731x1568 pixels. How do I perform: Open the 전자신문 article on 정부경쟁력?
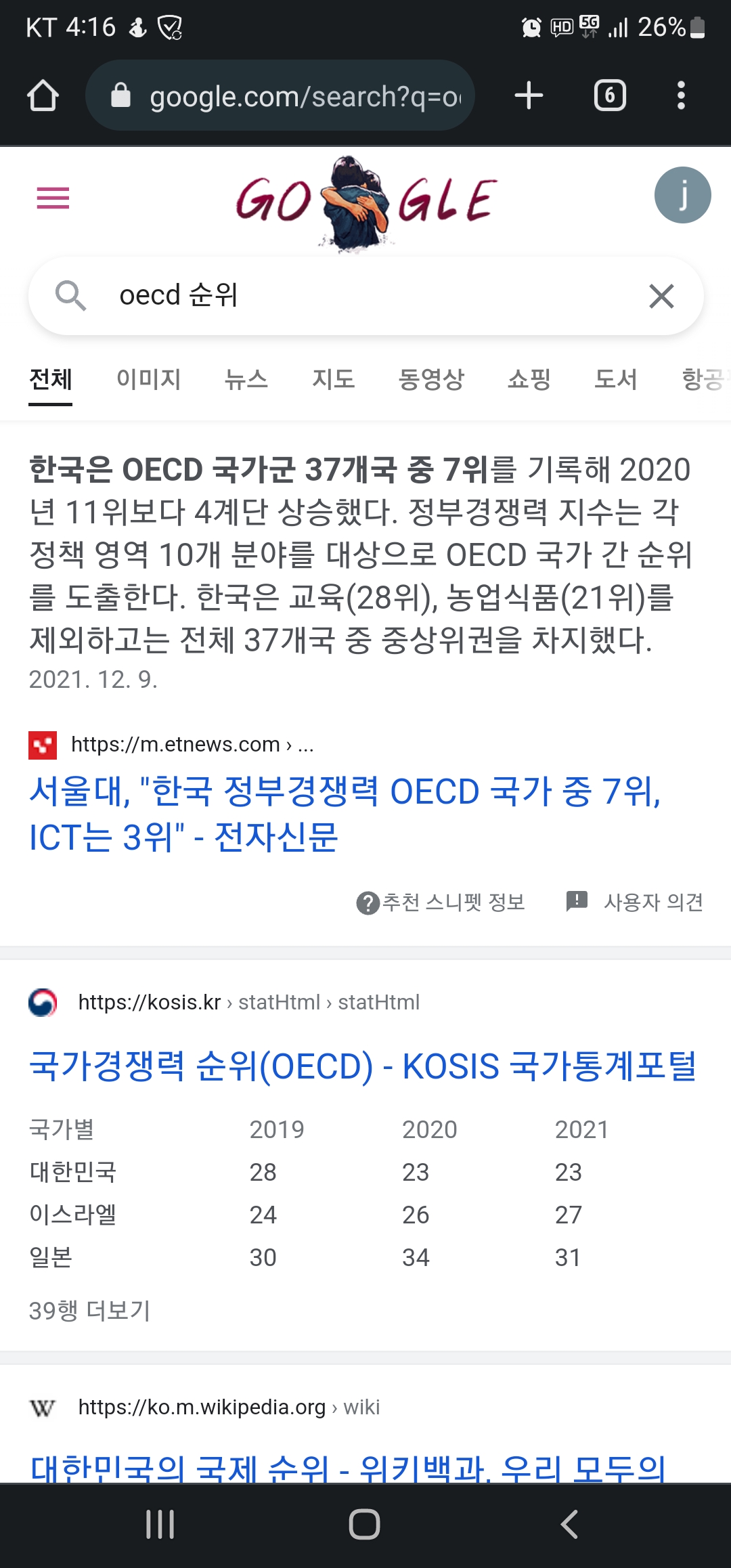click(x=345, y=814)
